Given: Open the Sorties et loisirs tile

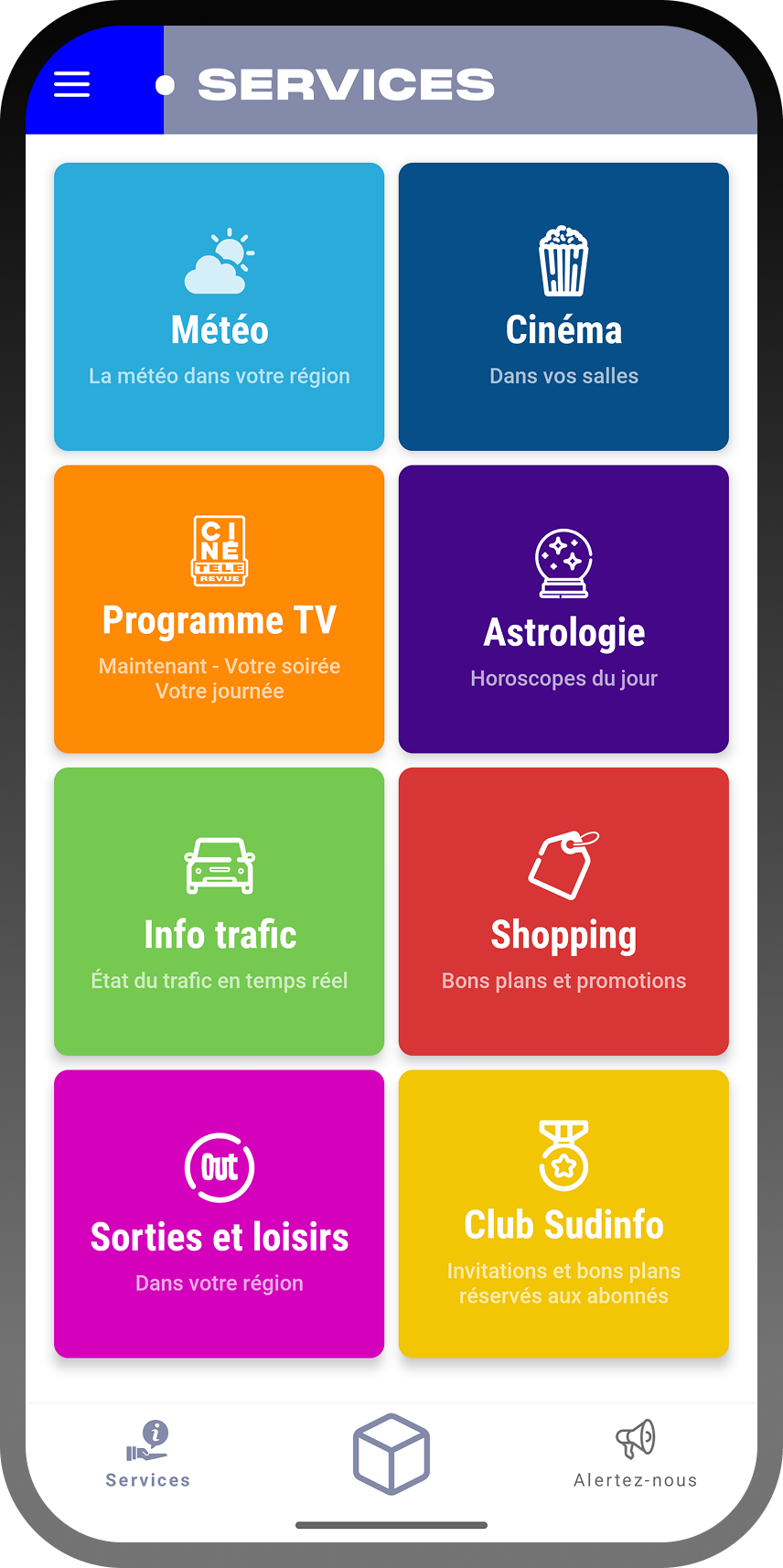Looking at the screenshot, I should point(220,1214).
